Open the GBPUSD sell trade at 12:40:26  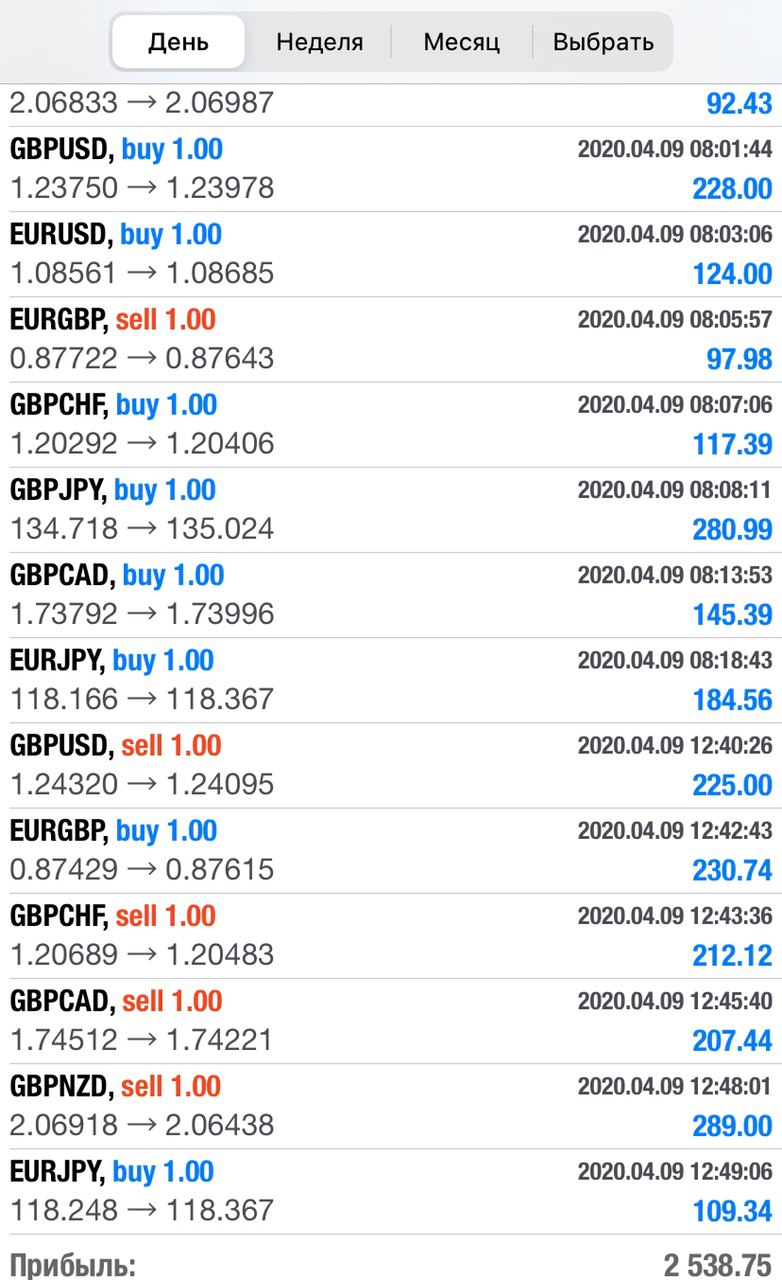tap(391, 765)
